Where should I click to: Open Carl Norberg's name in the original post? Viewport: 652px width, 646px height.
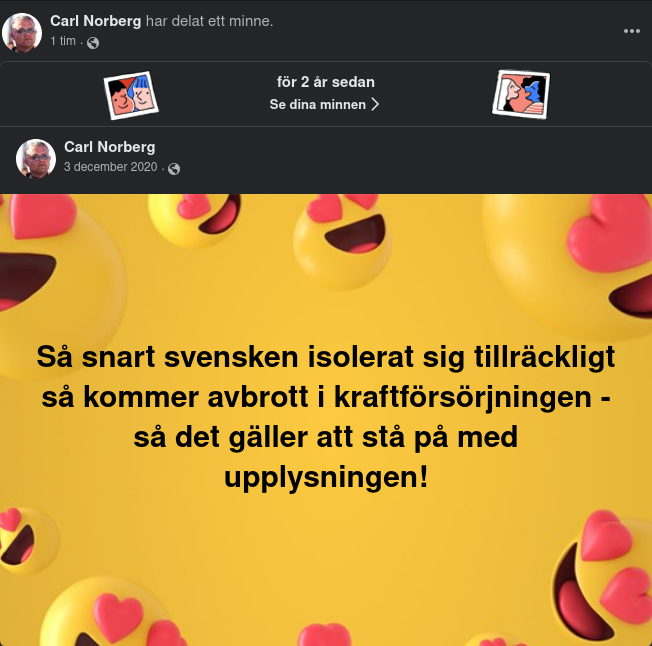click(x=109, y=147)
